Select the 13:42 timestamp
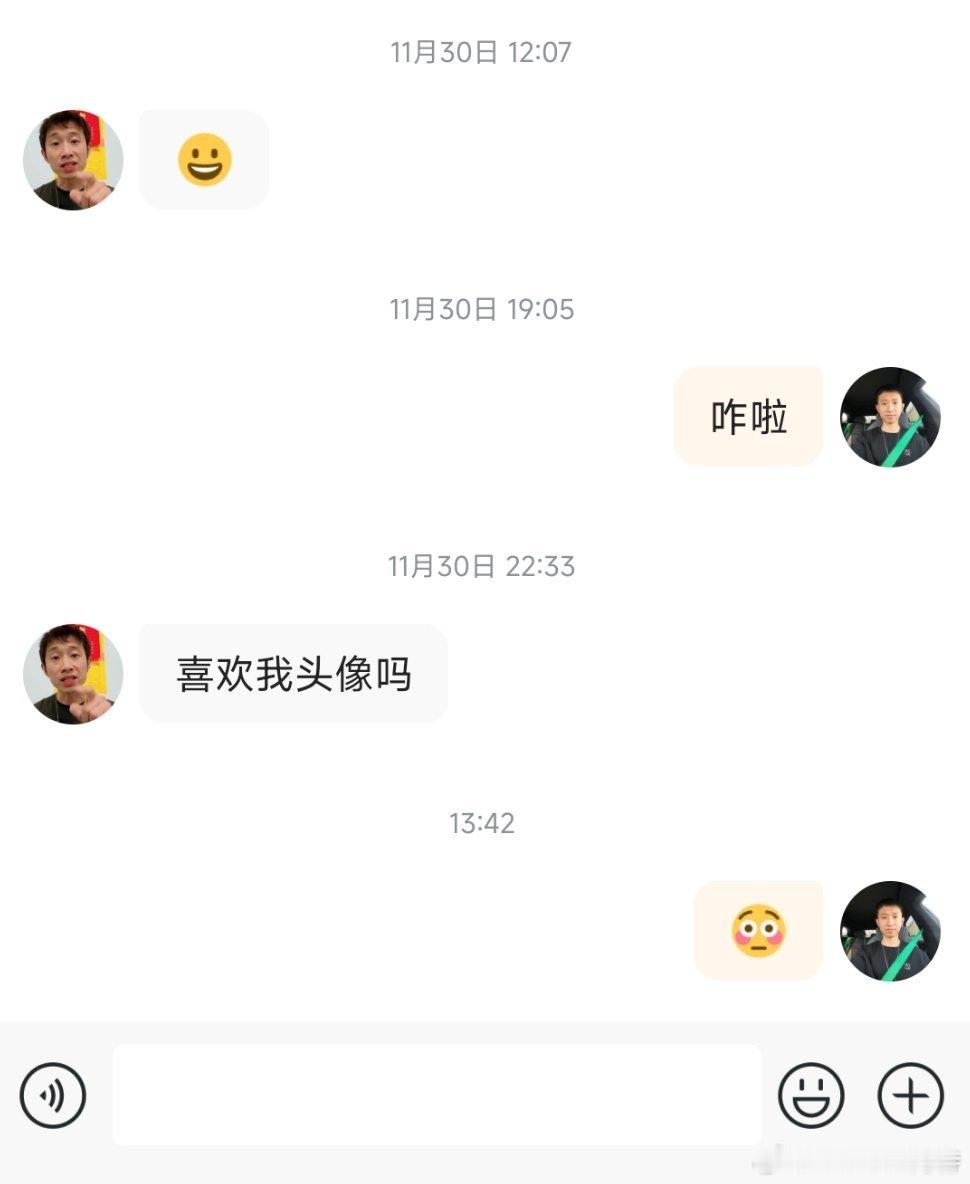970x1184 pixels. [483, 825]
